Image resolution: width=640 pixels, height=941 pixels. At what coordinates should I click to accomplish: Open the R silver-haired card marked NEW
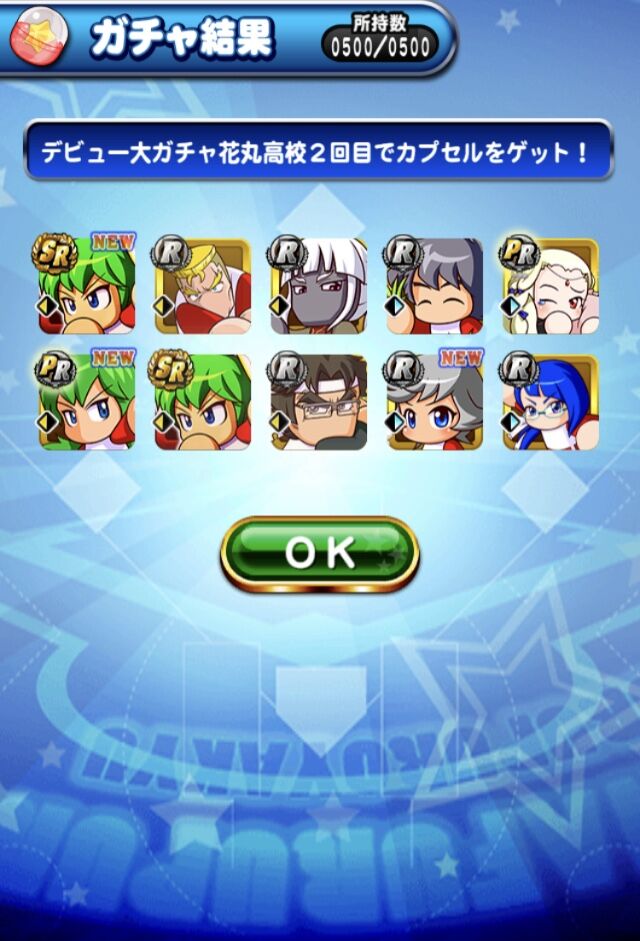click(435, 402)
